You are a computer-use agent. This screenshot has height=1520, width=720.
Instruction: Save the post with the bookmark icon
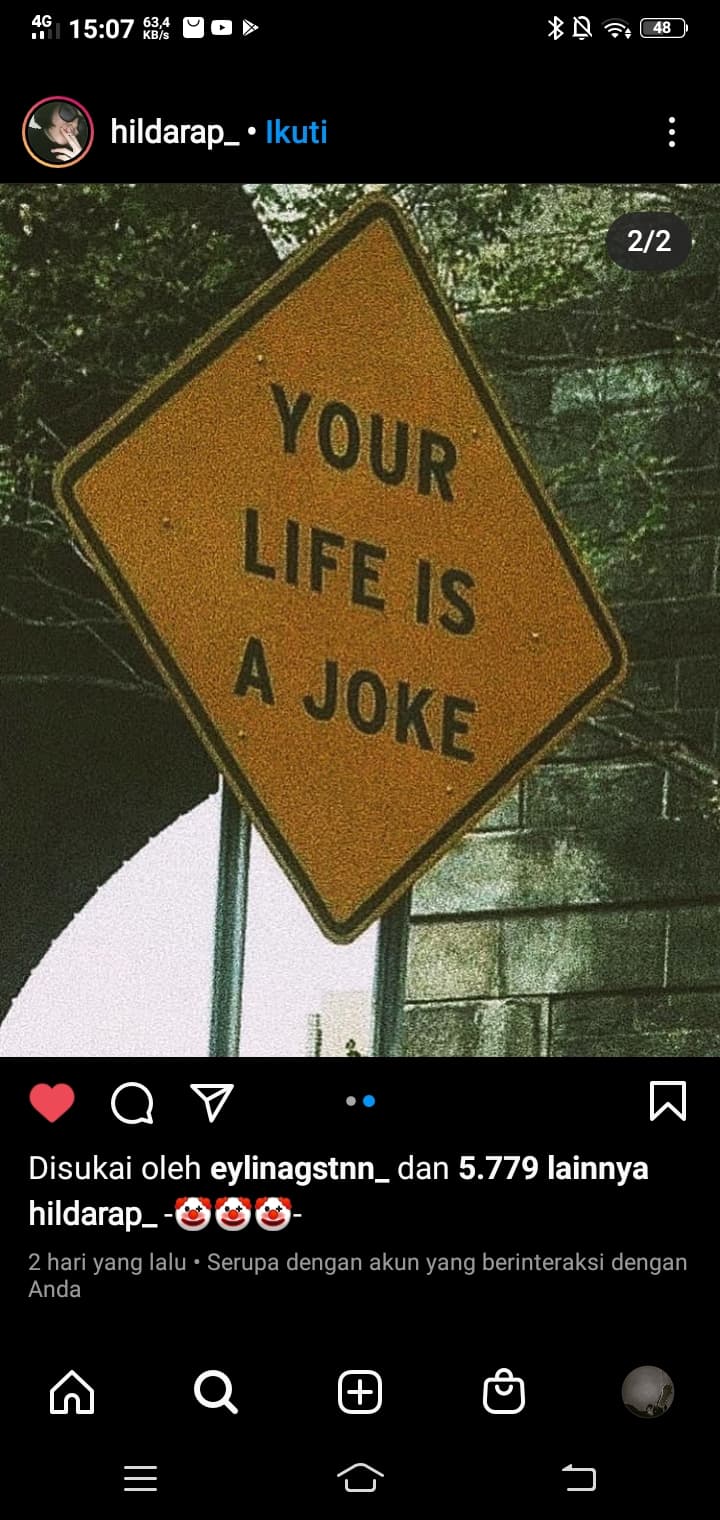pos(667,1101)
